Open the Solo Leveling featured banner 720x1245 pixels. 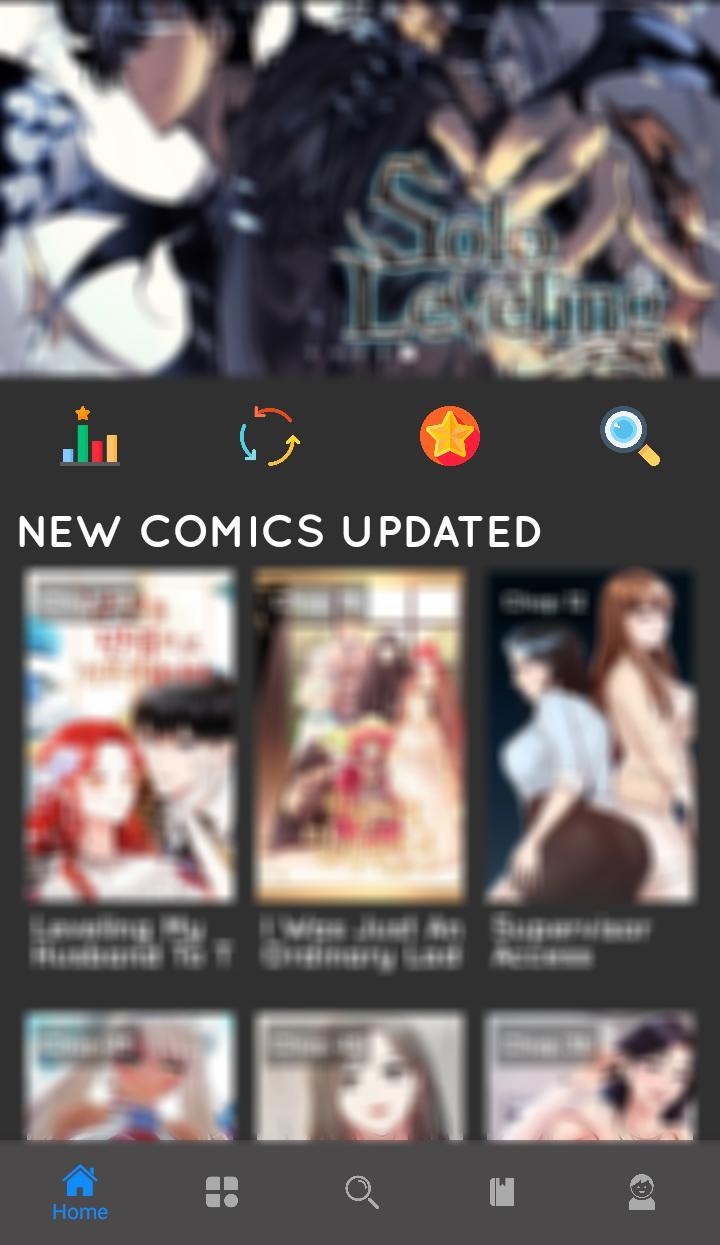tap(360, 190)
